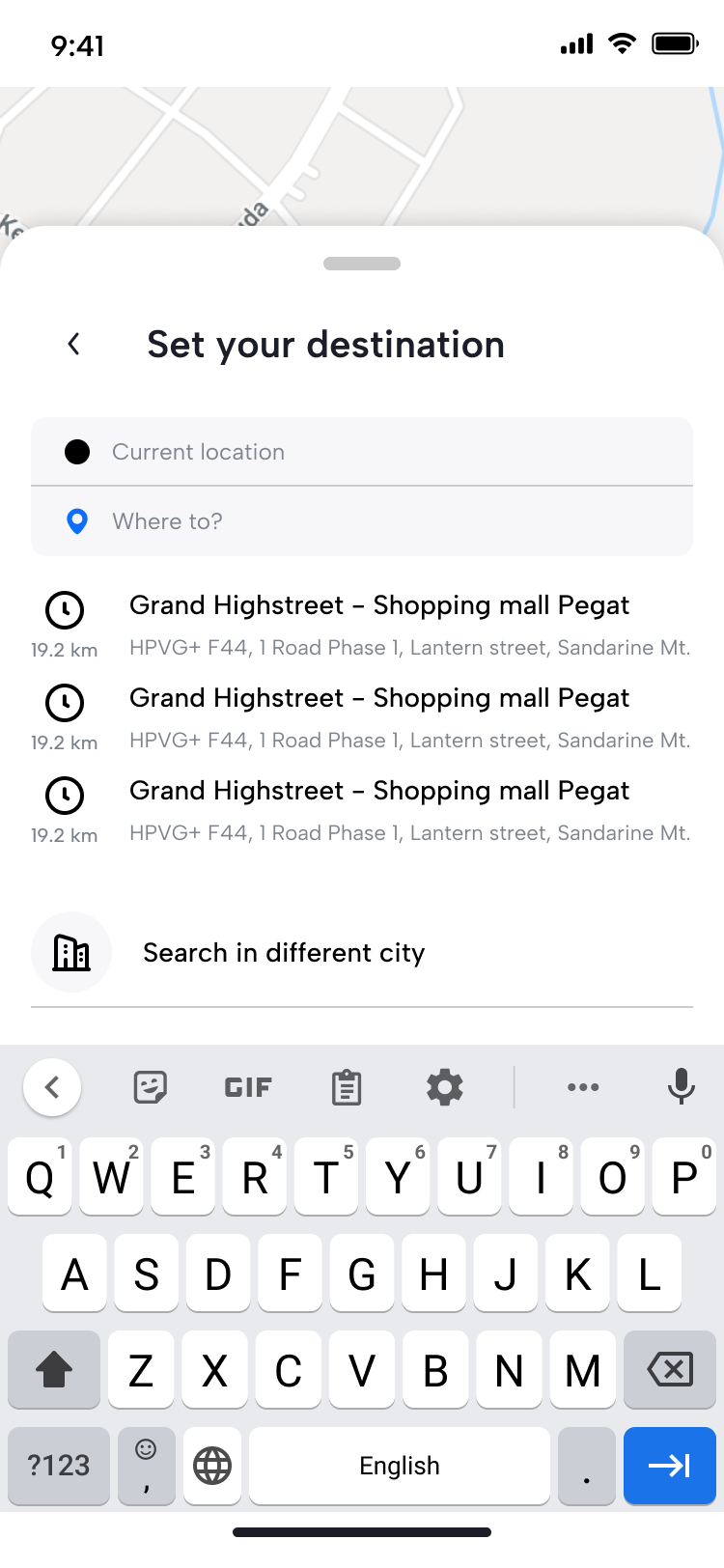Switch to the symbols keyboard with ?123
724x1568 pixels.
tap(58, 1466)
